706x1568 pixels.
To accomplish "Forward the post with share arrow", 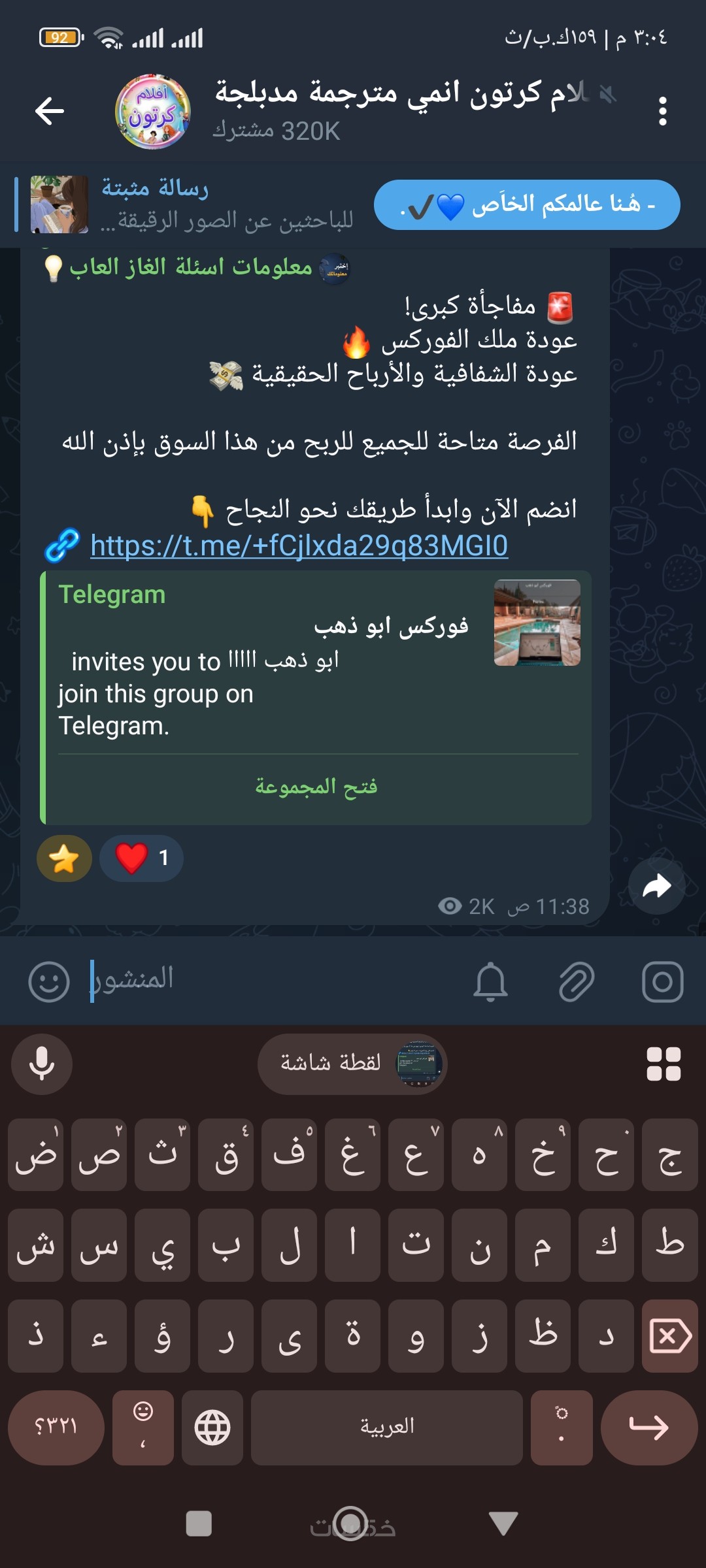I will pyautogui.click(x=656, y=886).
